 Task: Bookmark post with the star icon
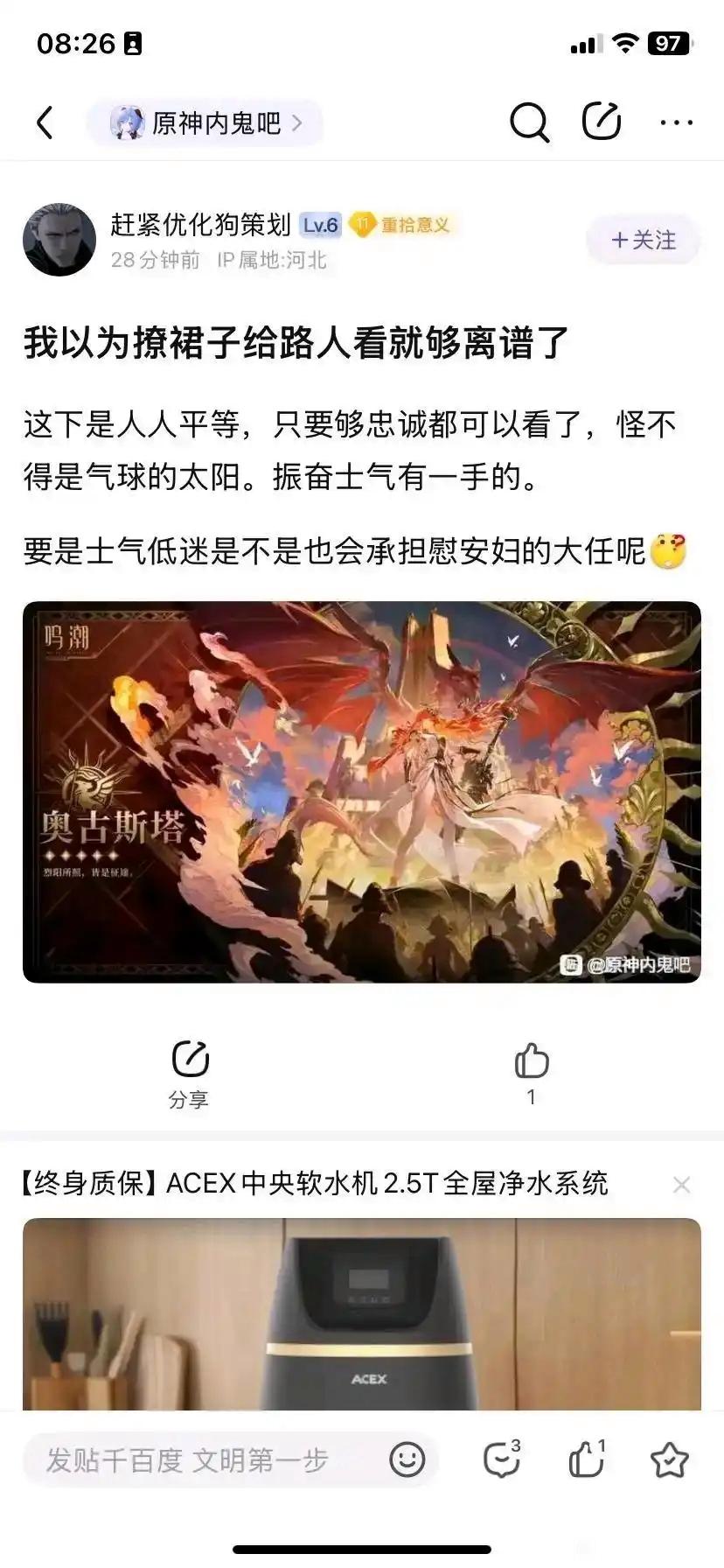pyautogui.click(x=670, y=1459)
